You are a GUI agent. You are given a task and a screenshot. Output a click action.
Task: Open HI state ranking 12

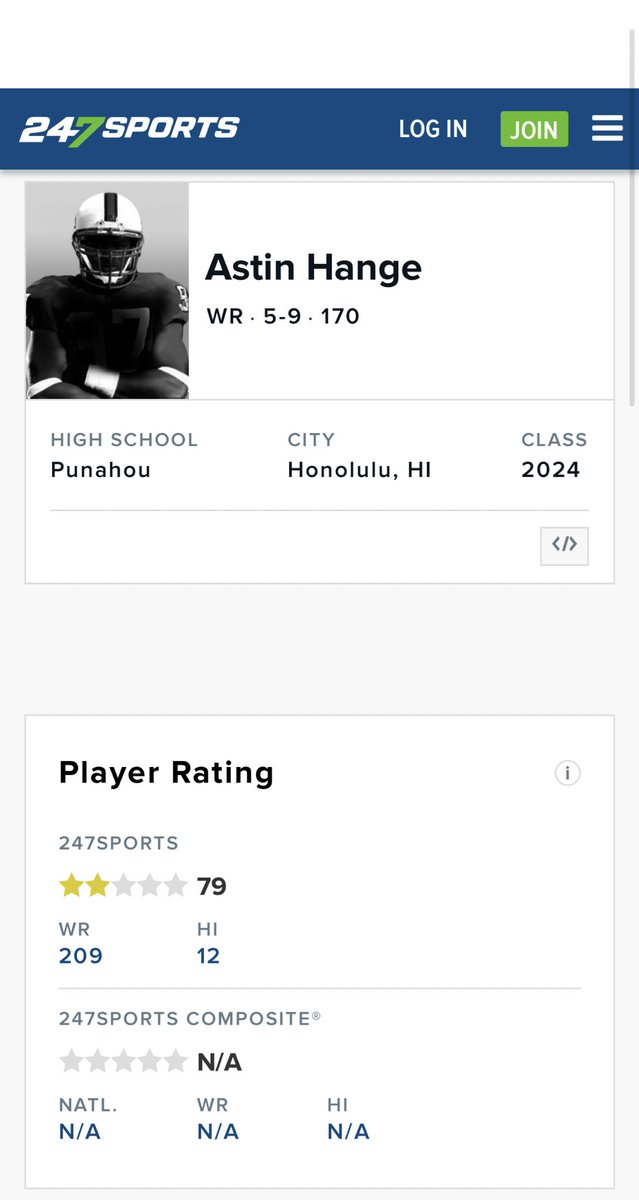tap(208, 955)
